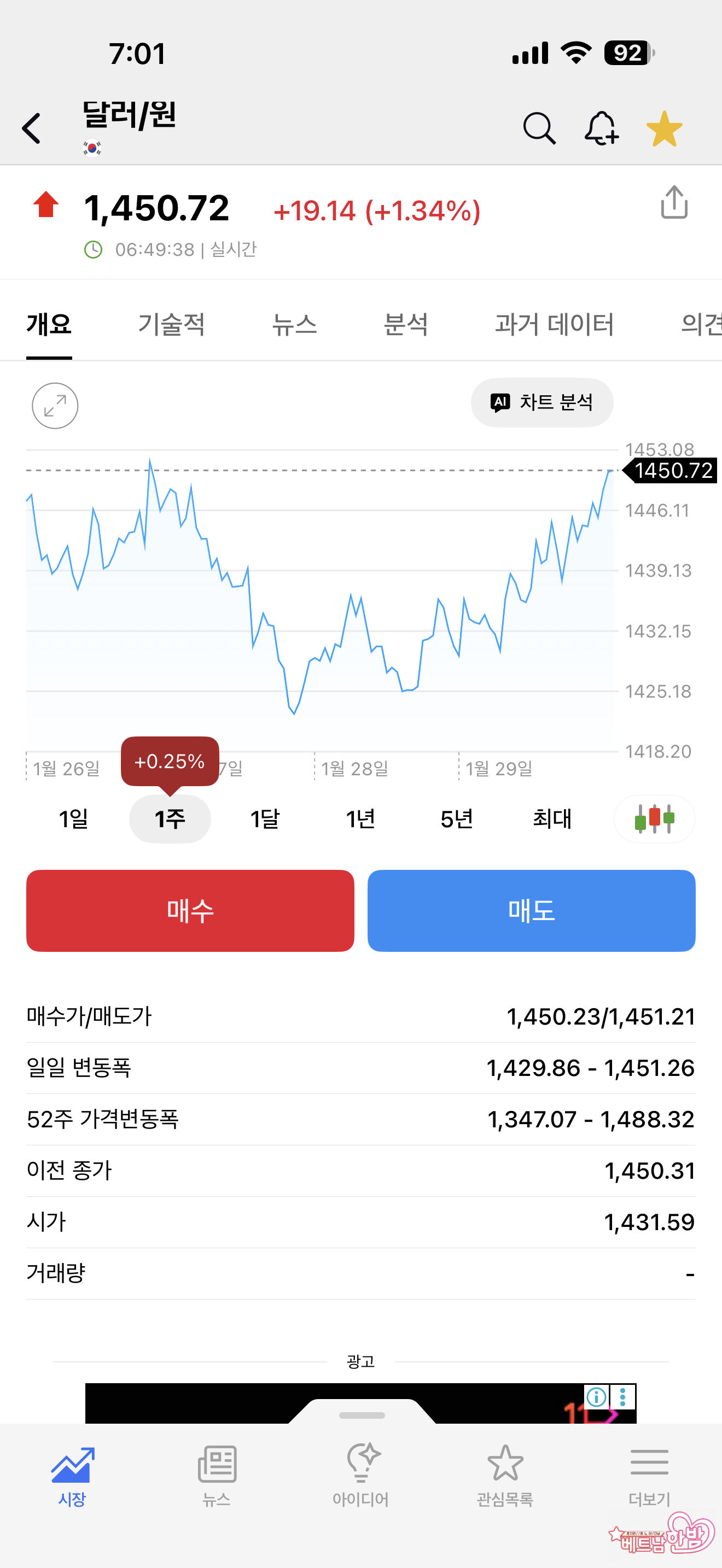Switch to the 기술적 tab
Image resolution: width=722 pixels, height=1568 pixels.
(x=171, y=324)
